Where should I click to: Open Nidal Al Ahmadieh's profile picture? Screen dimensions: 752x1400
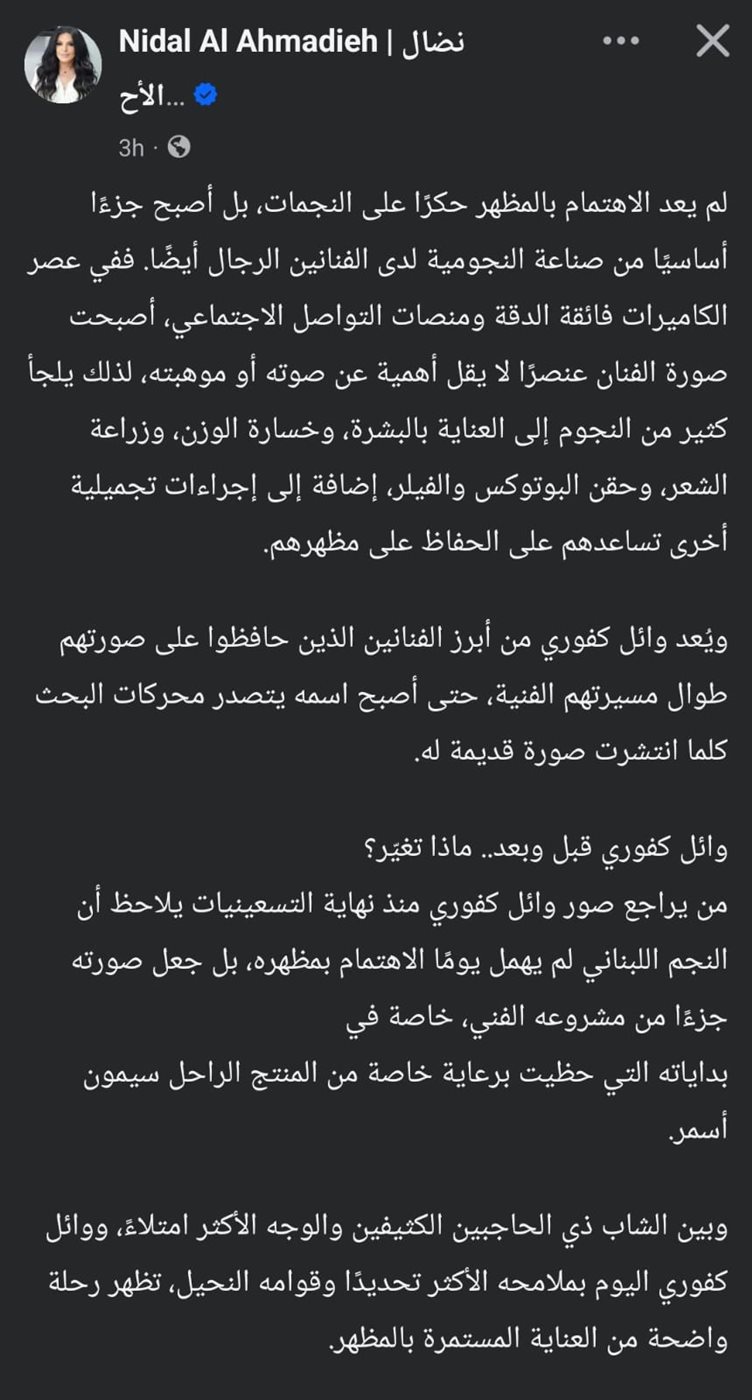[x=63, y=65]
